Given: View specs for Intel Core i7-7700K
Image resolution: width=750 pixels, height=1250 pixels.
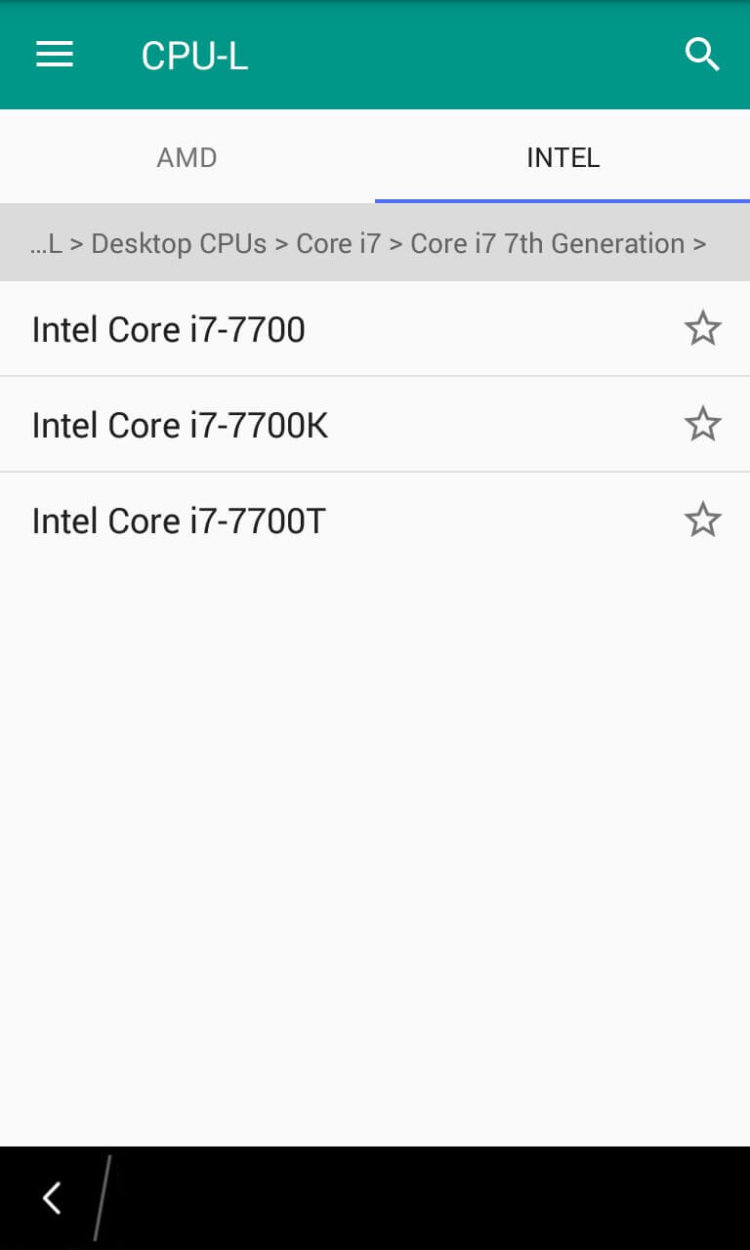Looking at the screenshot, I should coord(180,423).
